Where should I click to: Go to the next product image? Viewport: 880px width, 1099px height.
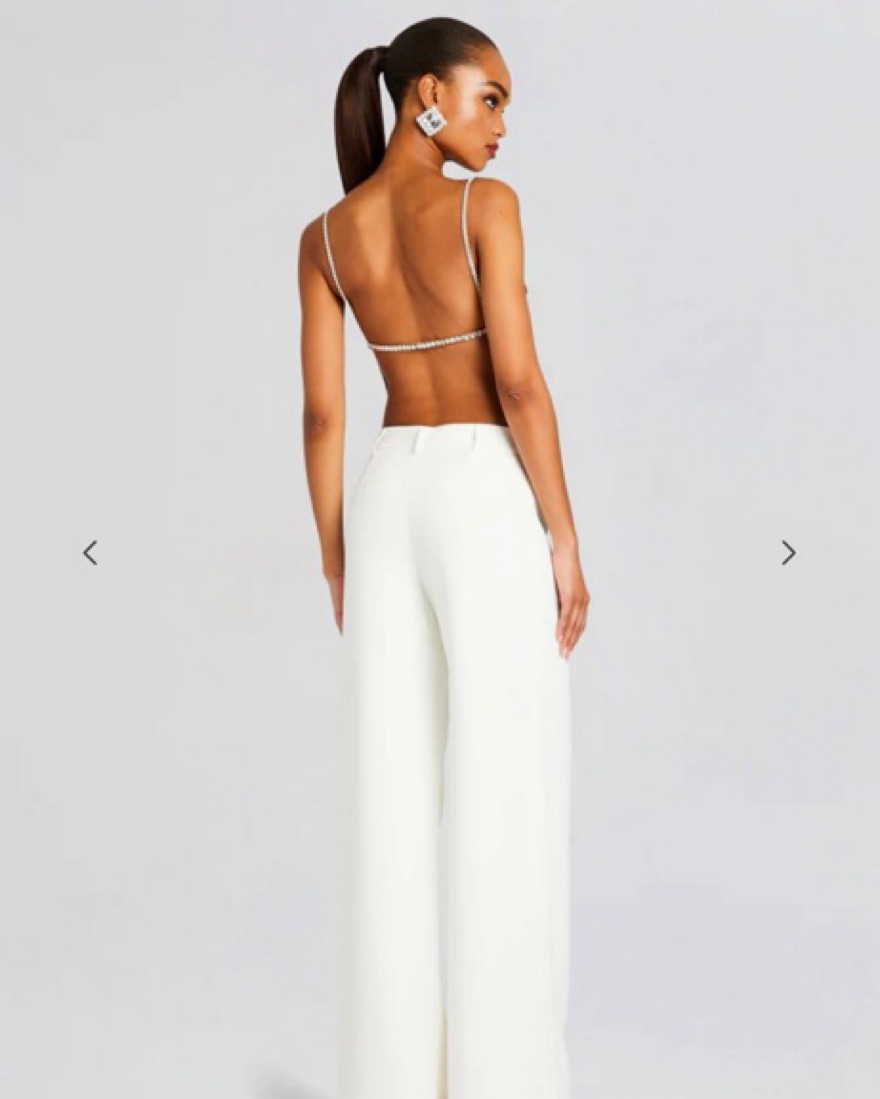[788, 552]
